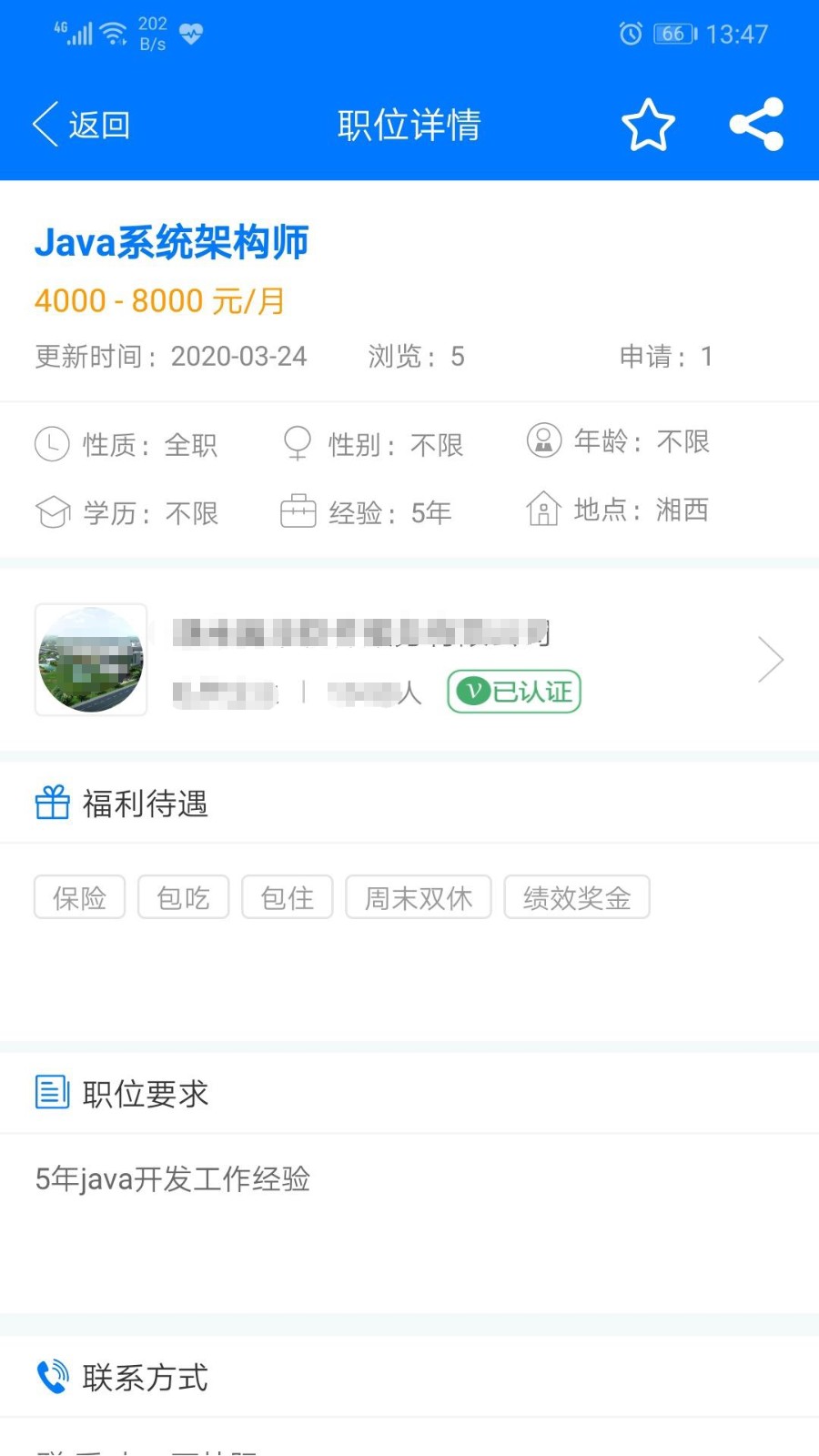819x1456 pixels.
Task: Tap the alarm clock icon in status bar
Action: tap(629, 34)
